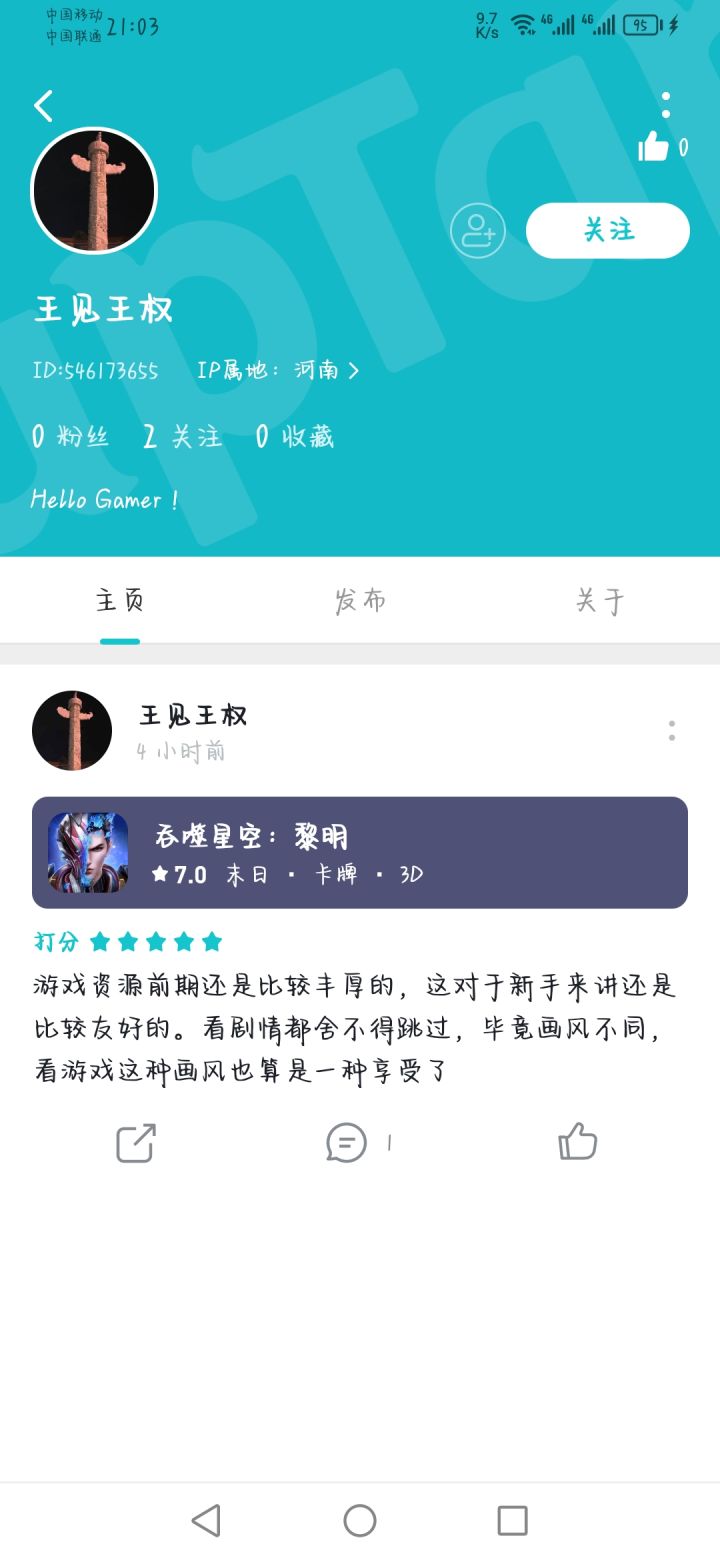Open the 收藏 favorites list
The width and height of the screenshot is (720, 1560).
click(294, 437)
